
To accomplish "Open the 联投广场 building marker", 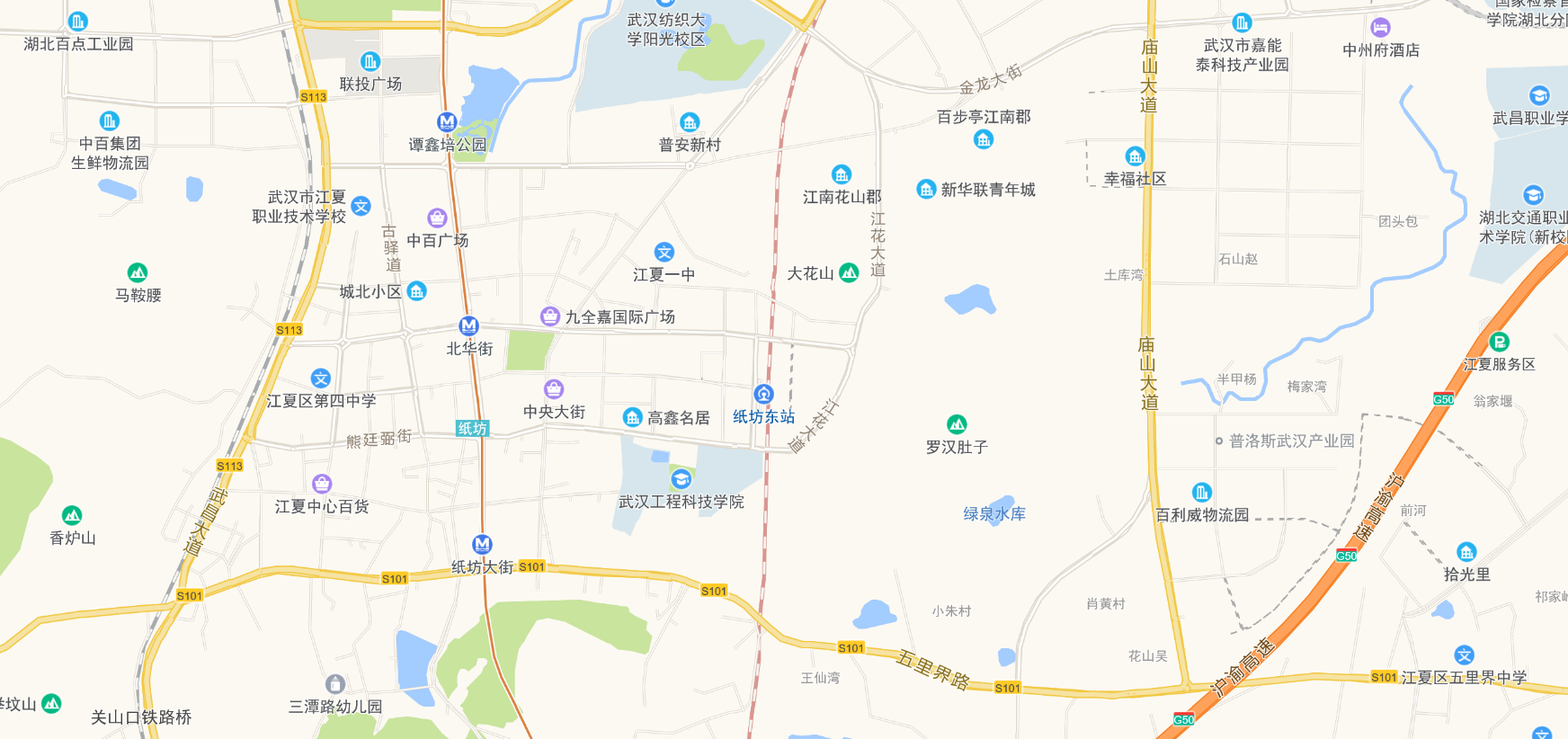I will pos(370,61).
